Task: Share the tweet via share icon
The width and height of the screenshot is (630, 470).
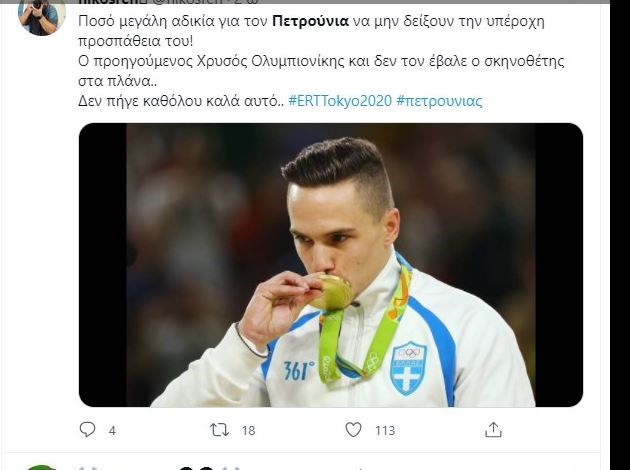Action: [x=492, y=430]
